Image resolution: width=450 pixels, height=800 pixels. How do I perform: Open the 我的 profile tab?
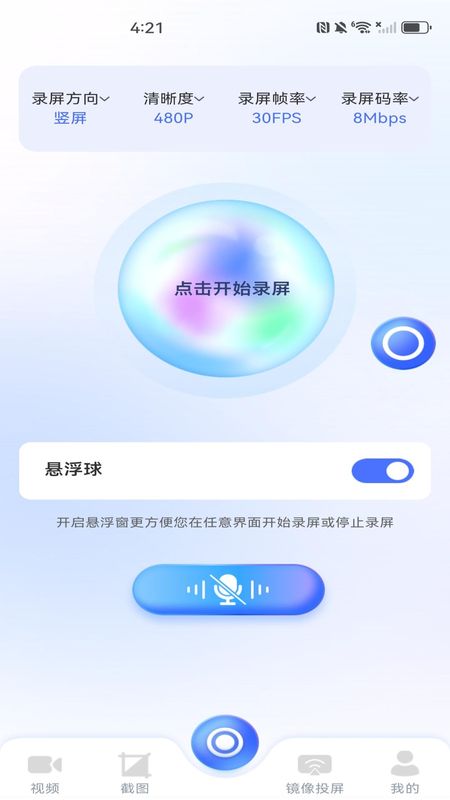[405, 773]
